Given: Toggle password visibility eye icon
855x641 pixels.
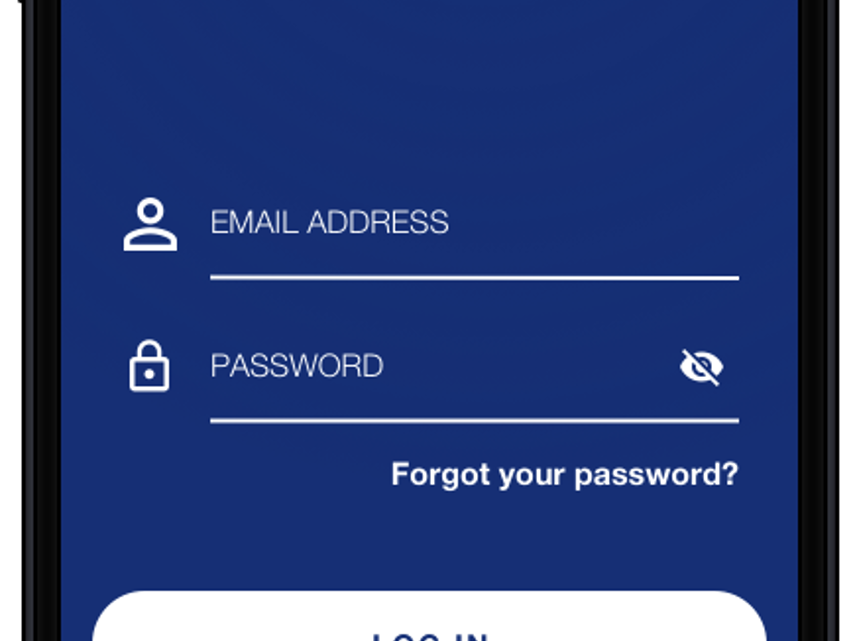Looking at the screenshot, I should [701, 367].
